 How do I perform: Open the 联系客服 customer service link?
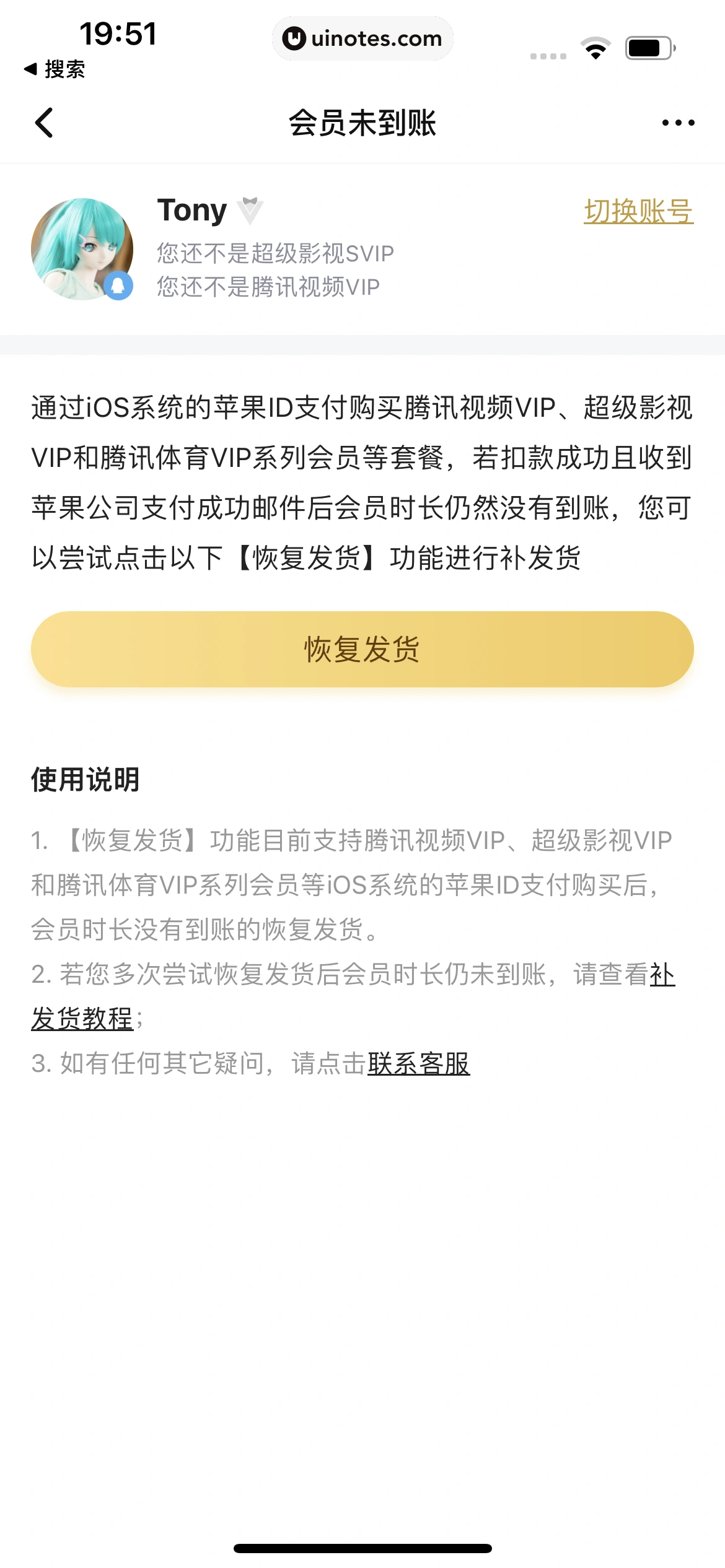tap(419, 1064)
